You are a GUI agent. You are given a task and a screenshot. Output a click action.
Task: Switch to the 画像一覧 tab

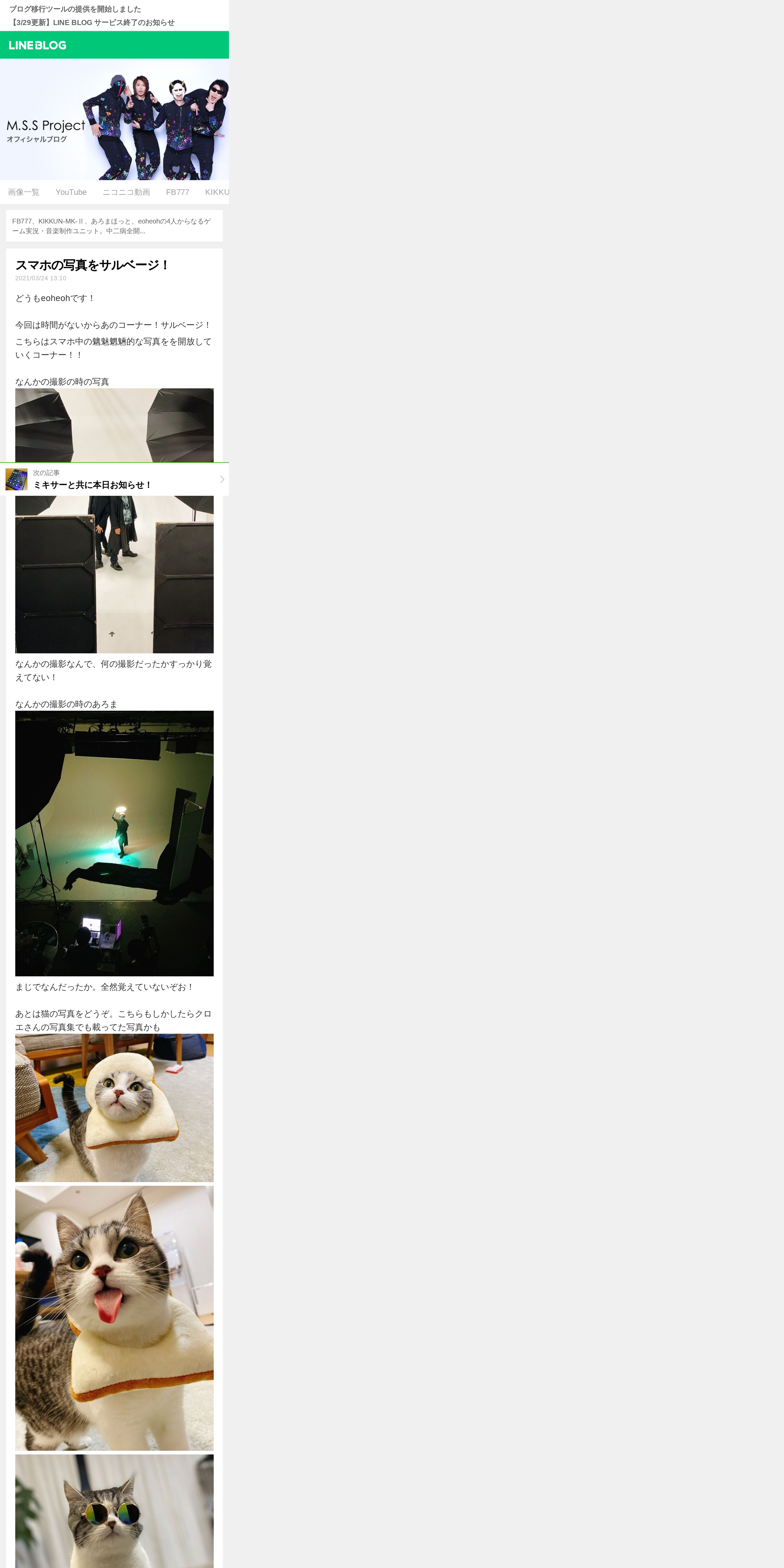click(24, 192)
